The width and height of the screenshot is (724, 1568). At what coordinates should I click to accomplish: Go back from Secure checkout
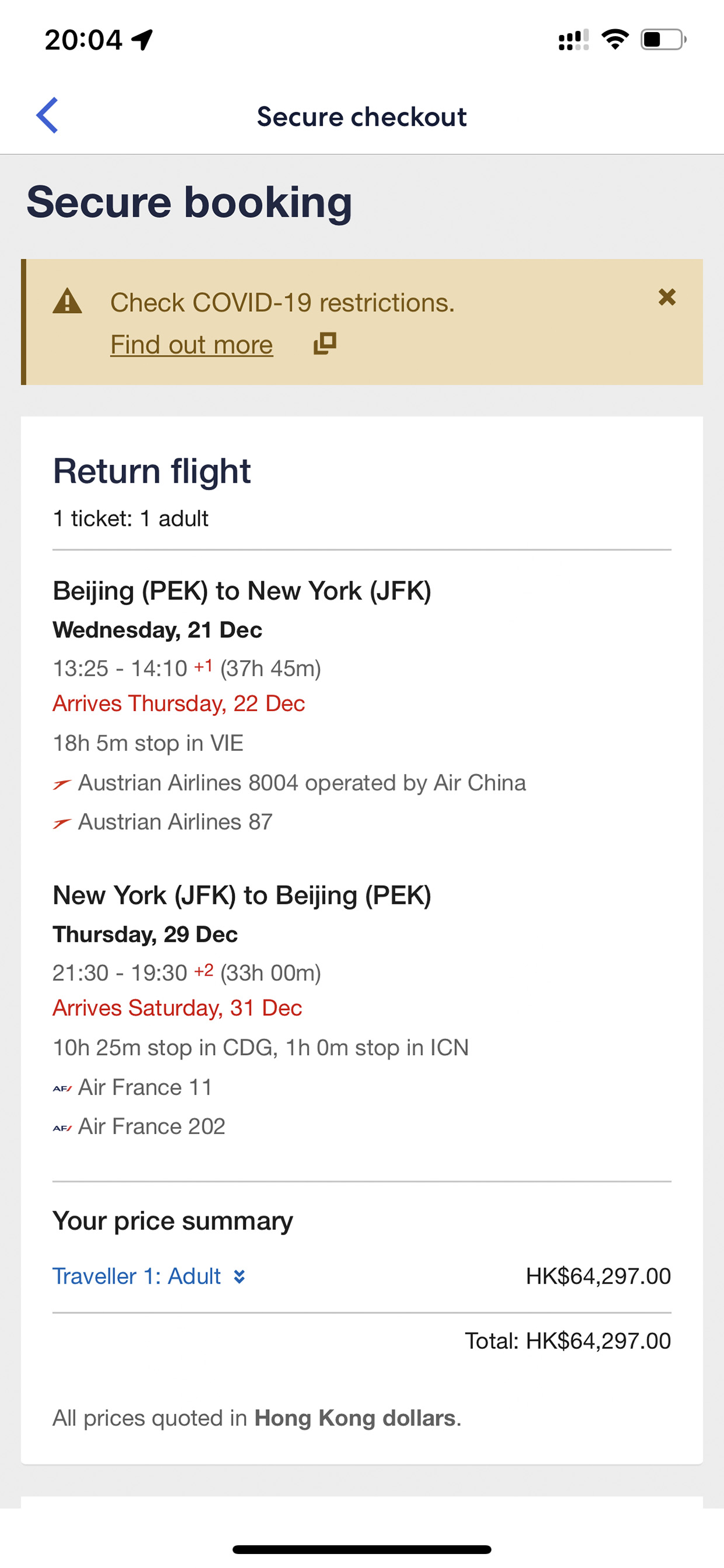pyautogui.click(x=47, y=115)
